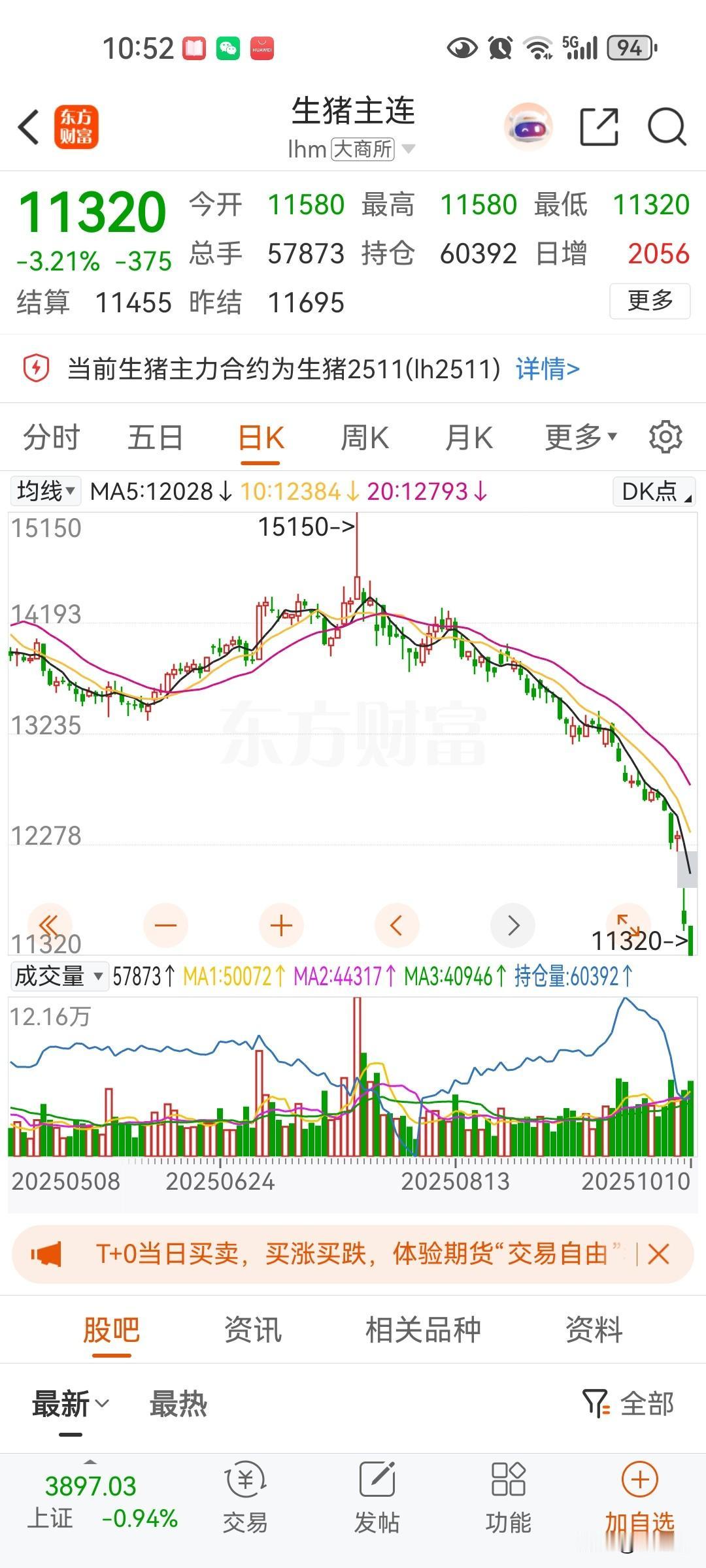706x1568 pixels.
Task: Switch to the 周K chart tab
Action: point(364,438)
